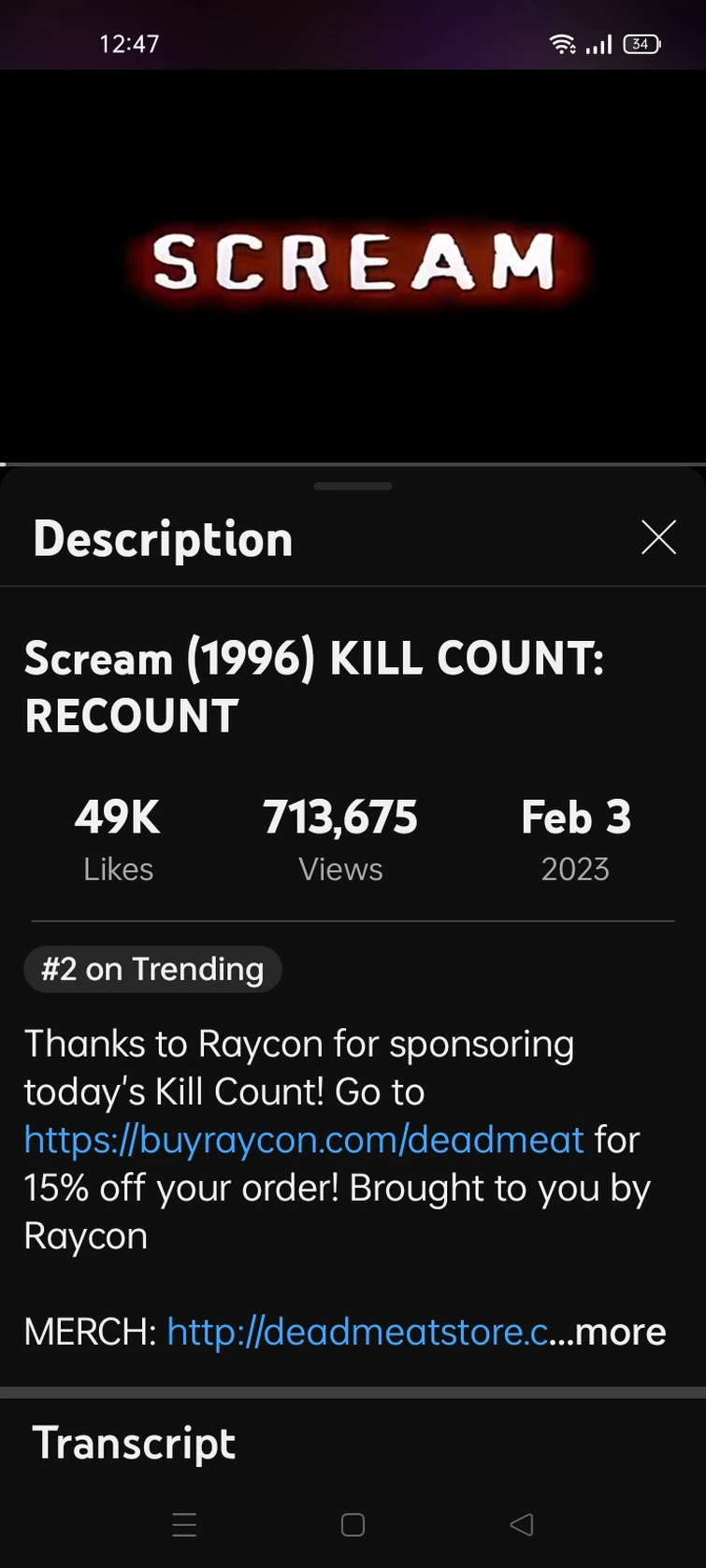Viewport: 706px width, 1568px height.
Task: Tap the home navigation button
Action: click(353, 1525)
